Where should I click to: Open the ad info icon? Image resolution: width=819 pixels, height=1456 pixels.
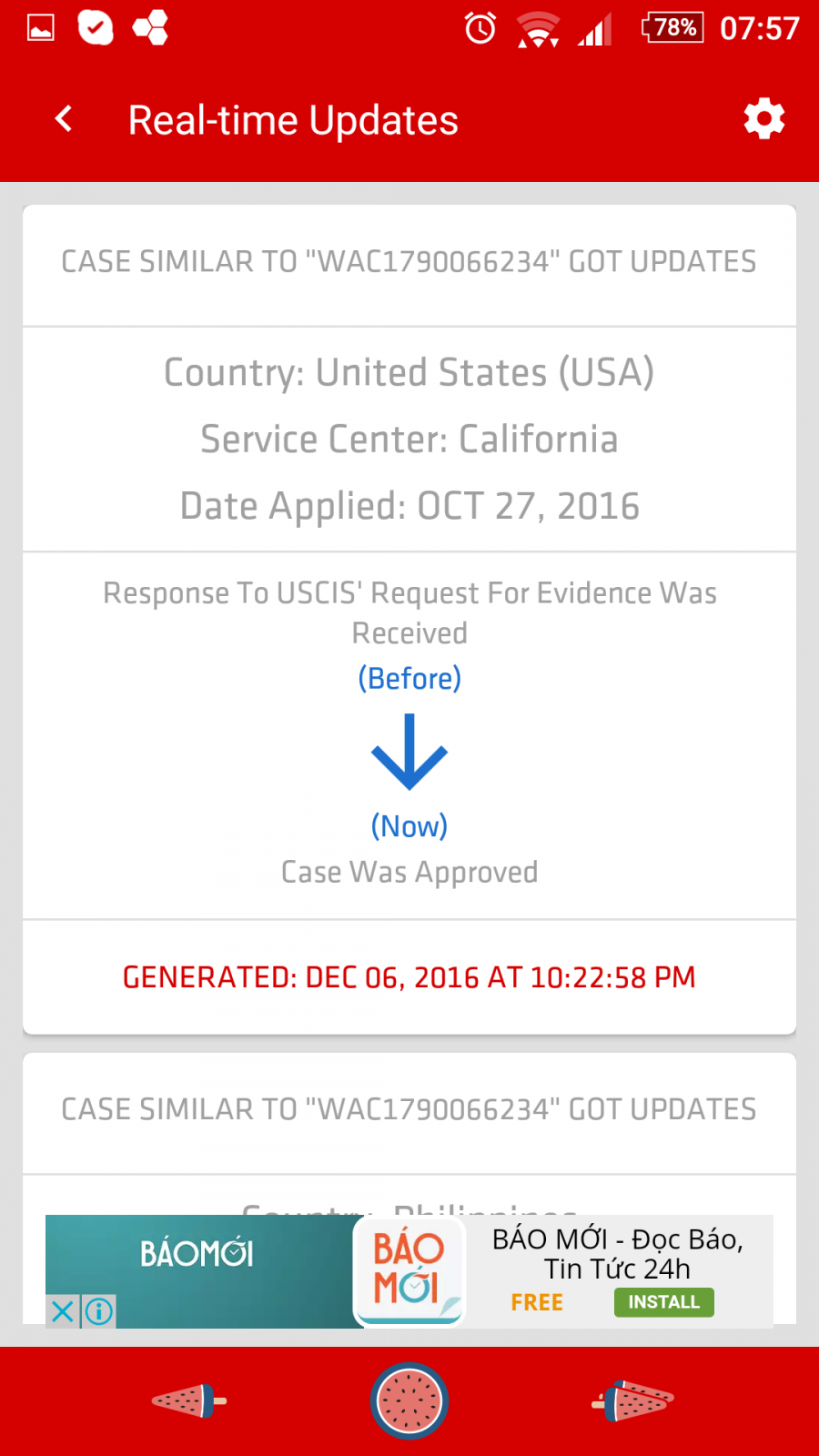point(99,1311)
